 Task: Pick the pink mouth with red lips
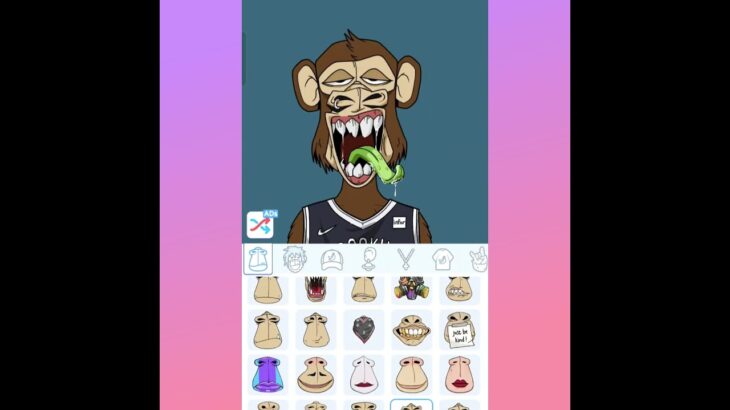click(x=460, y=374)
